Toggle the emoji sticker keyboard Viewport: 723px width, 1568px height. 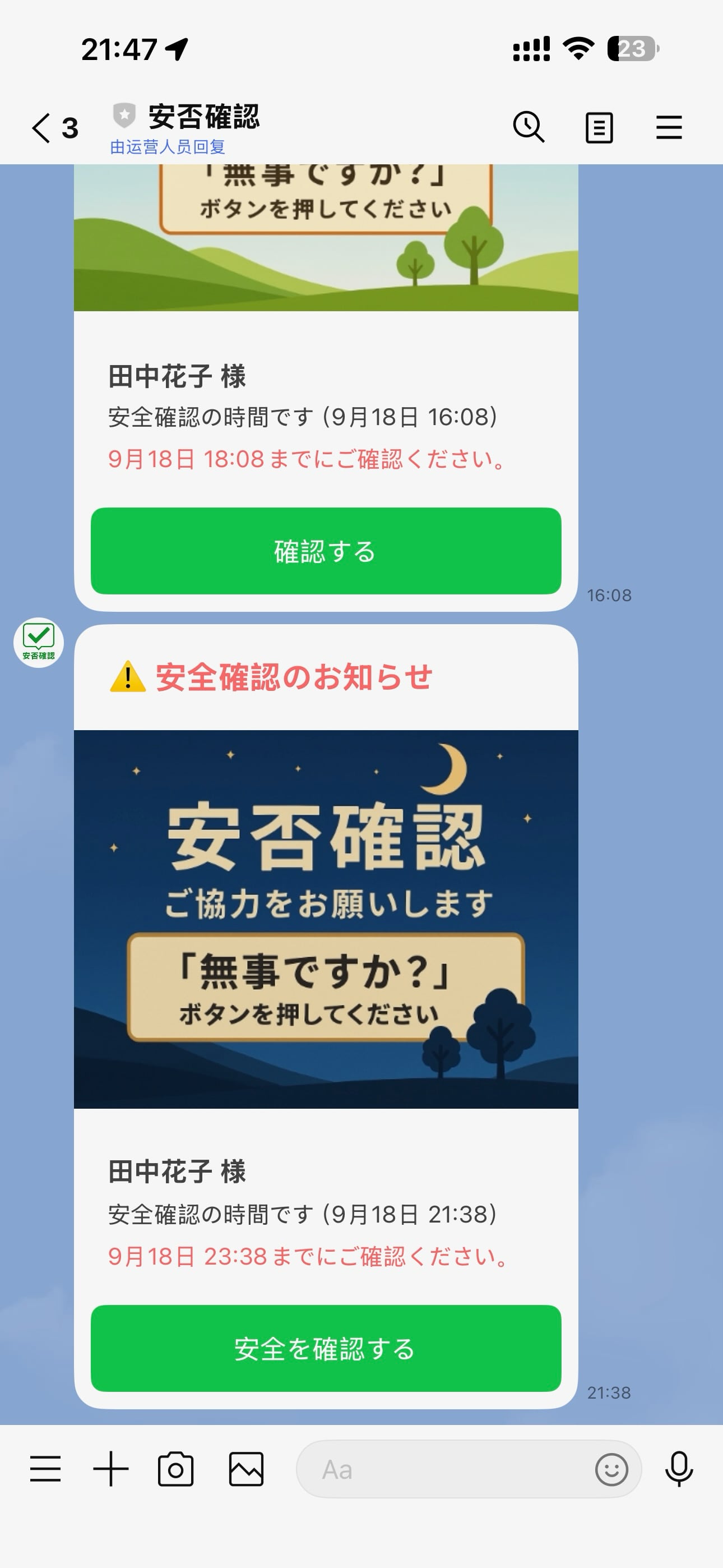[611, 1470]
